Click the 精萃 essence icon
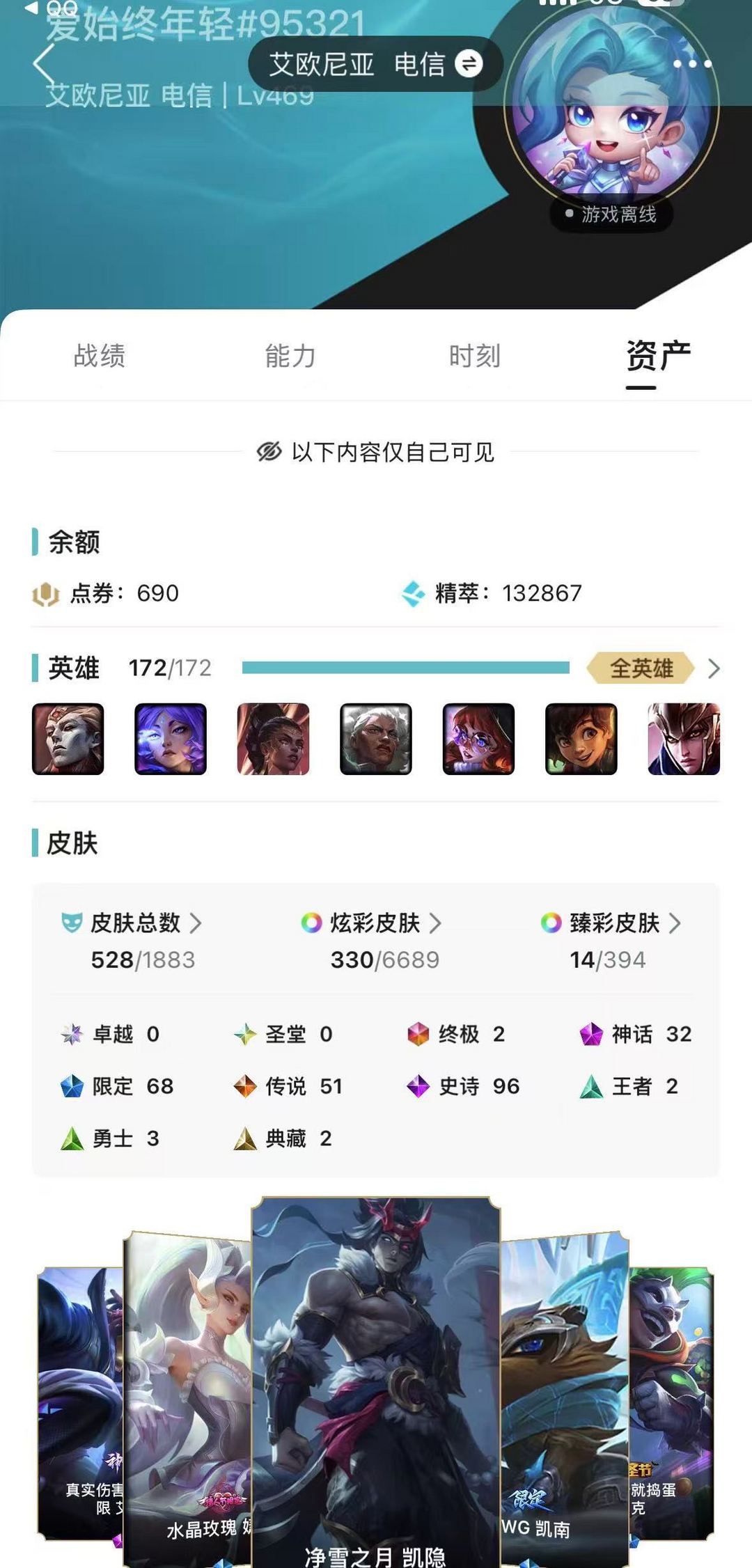The width and height of the screenshot is (752, 1568). pos(415,593)
